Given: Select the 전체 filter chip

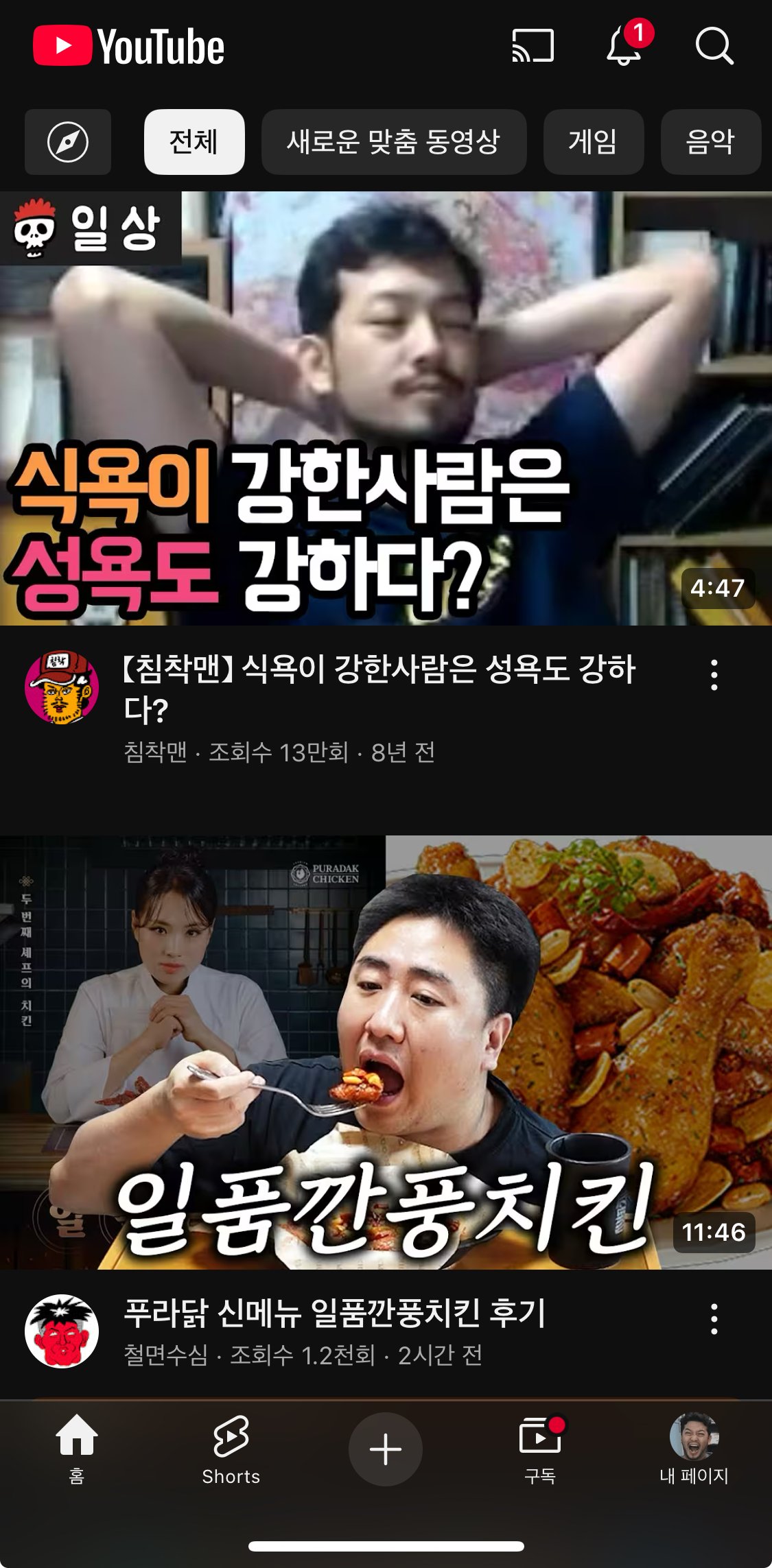Looking at the screenshot, I should click(194, 142).
